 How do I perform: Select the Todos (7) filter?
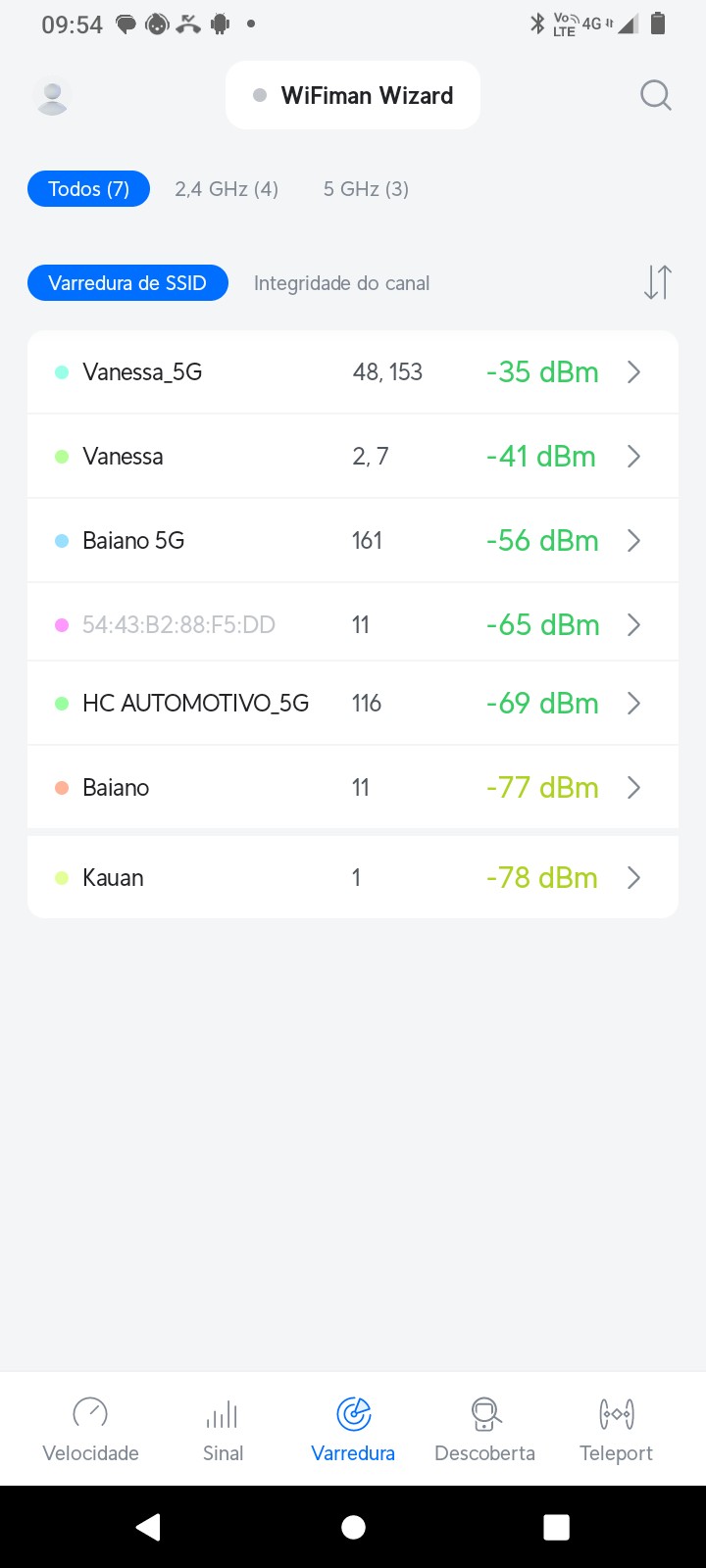(x=88, y=189)
